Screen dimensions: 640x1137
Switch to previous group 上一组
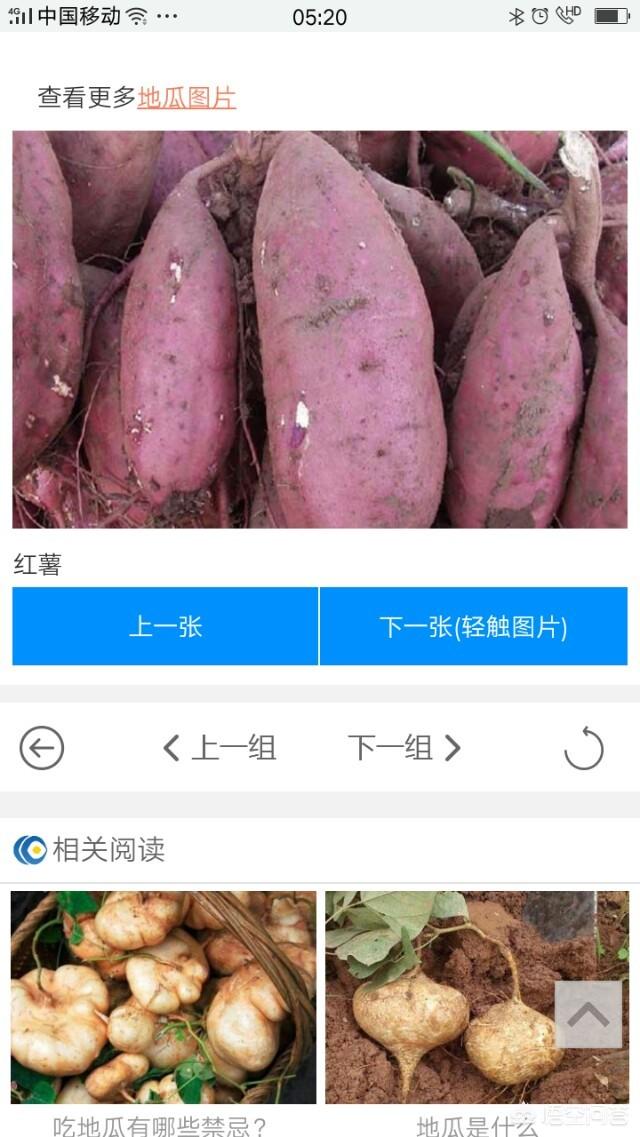(x=219, y=748)
